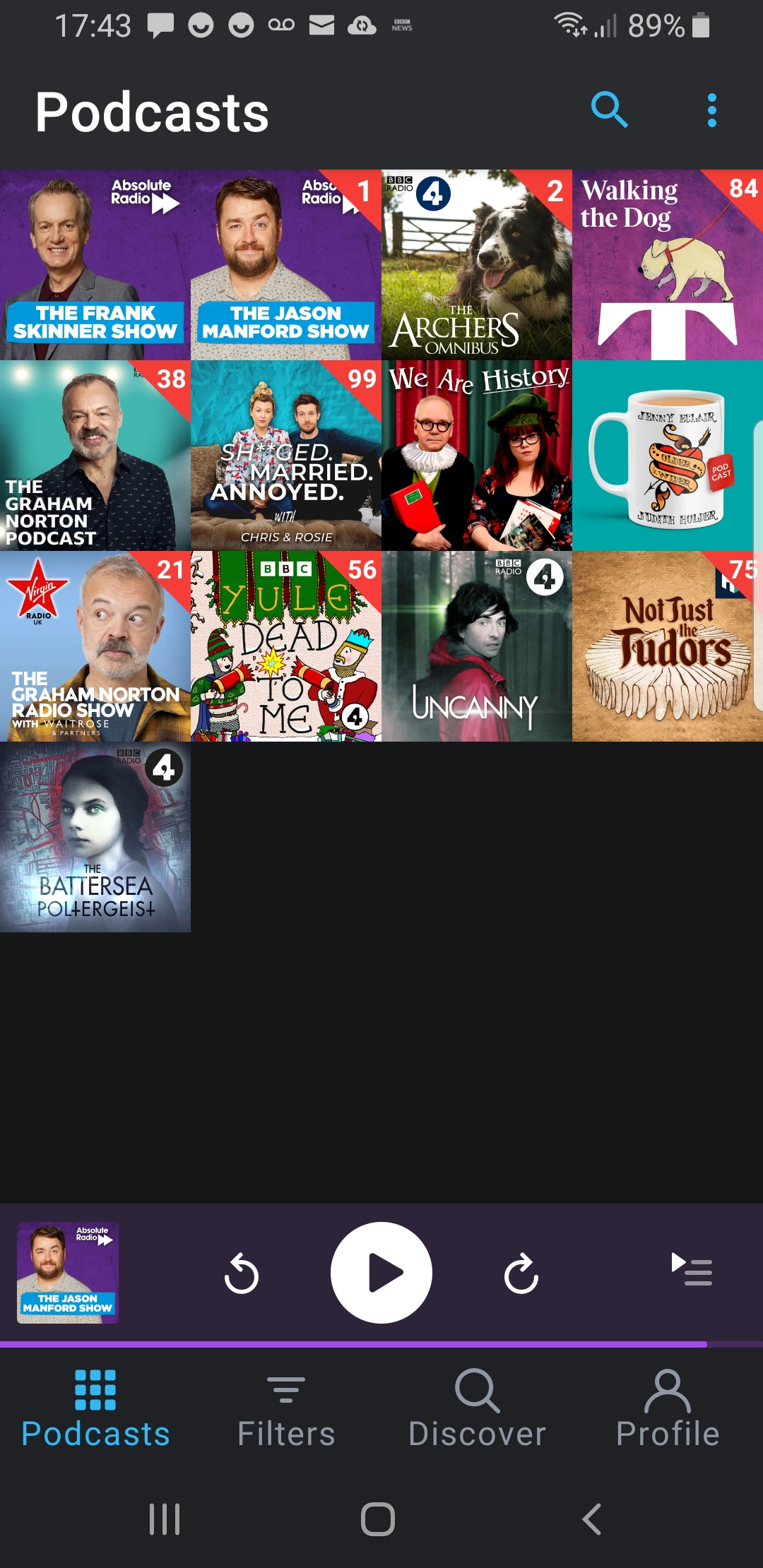Open the podcast search icon

coord(609,110)
